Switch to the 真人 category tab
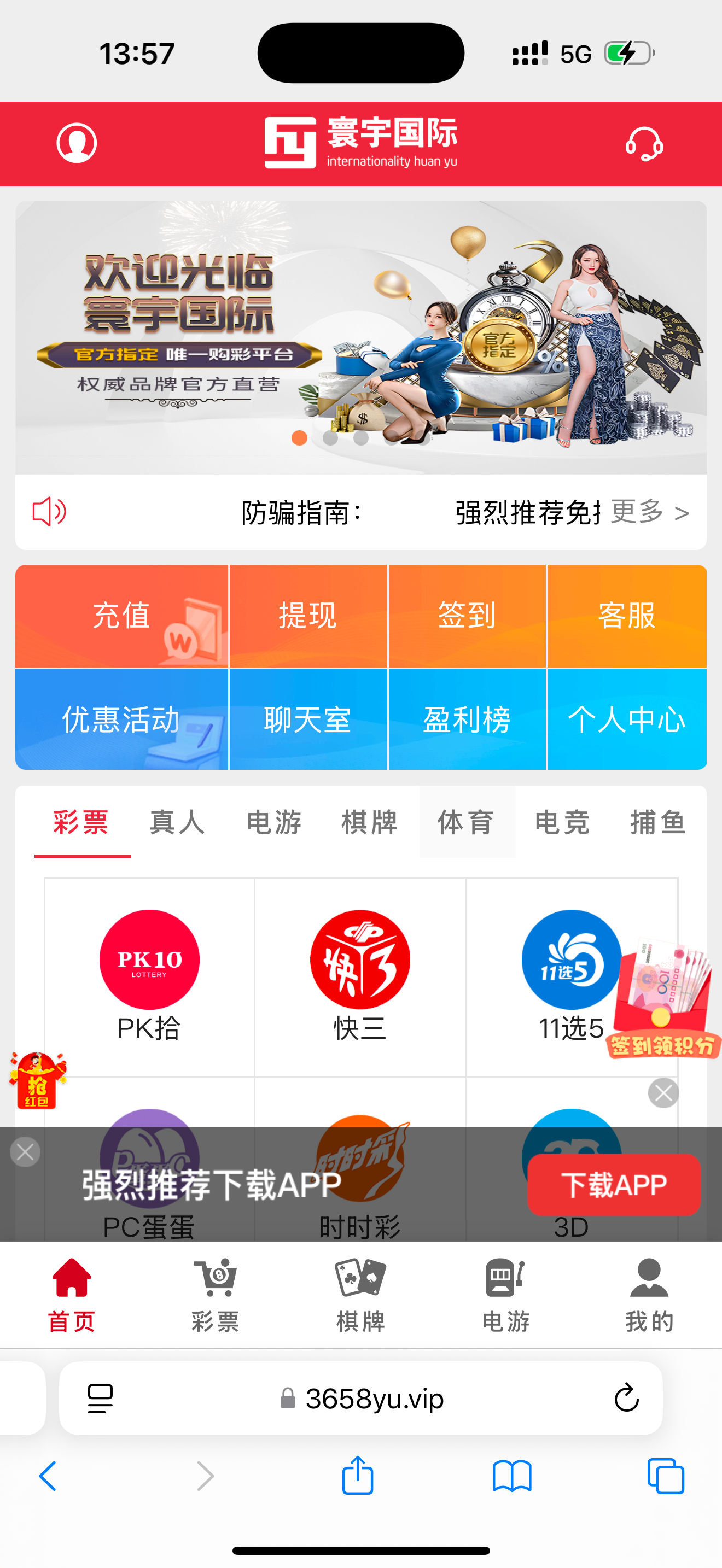This screenshot has width=722, height=1568. tap(177, 822)
